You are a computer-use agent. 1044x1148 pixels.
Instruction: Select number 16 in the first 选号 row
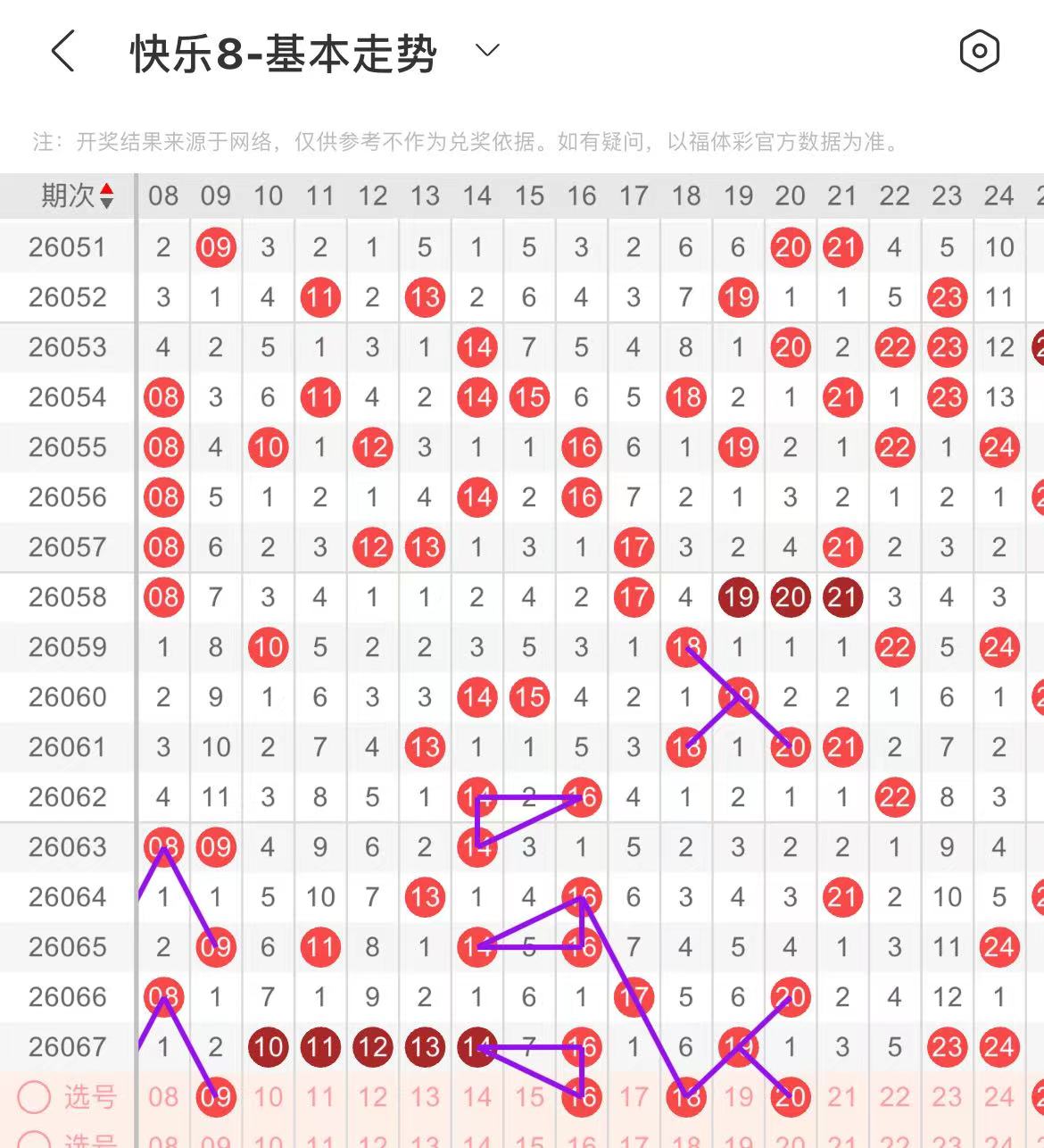582,1097
